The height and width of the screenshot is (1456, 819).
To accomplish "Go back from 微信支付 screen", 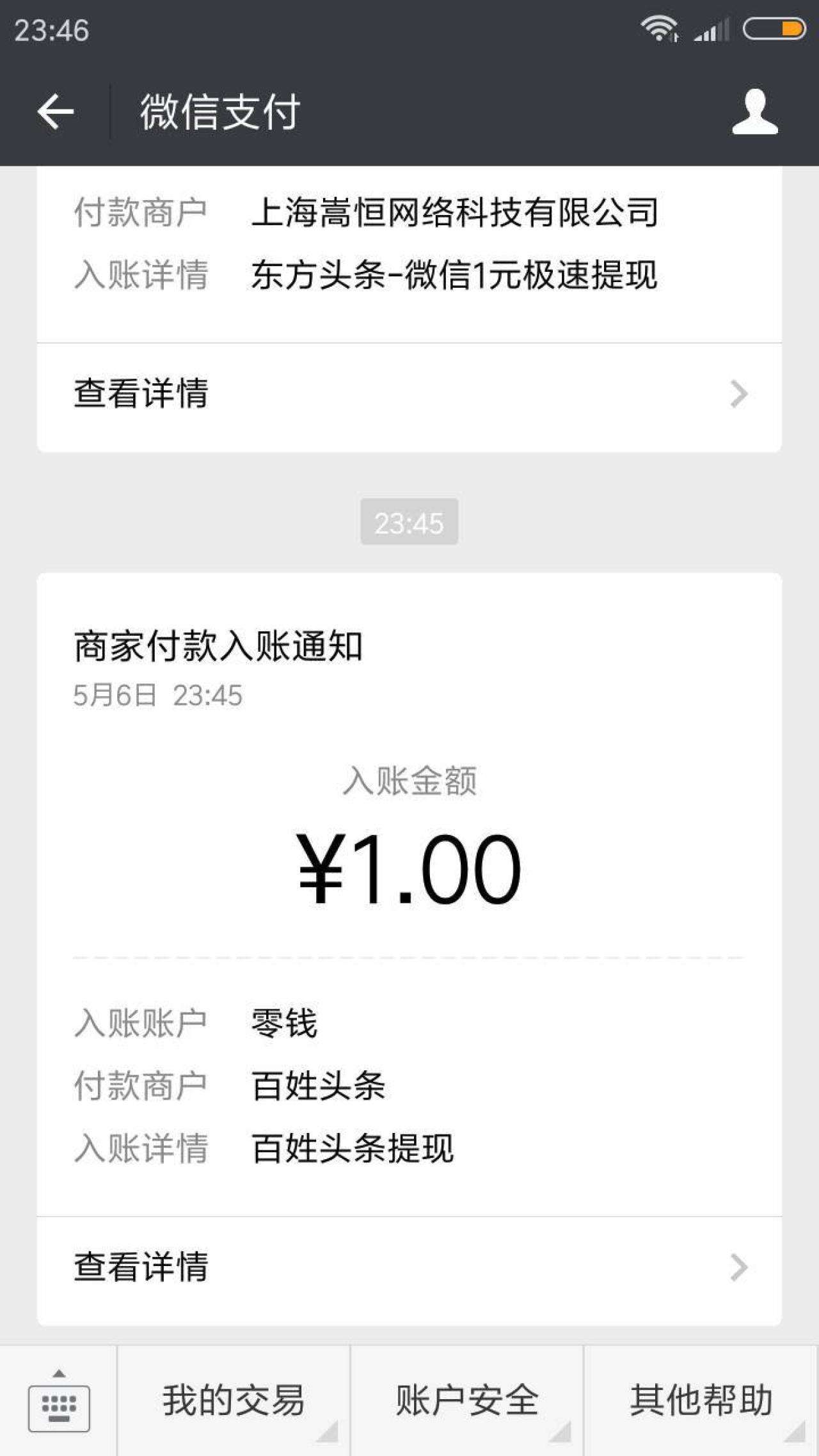I will click(56, 112).
